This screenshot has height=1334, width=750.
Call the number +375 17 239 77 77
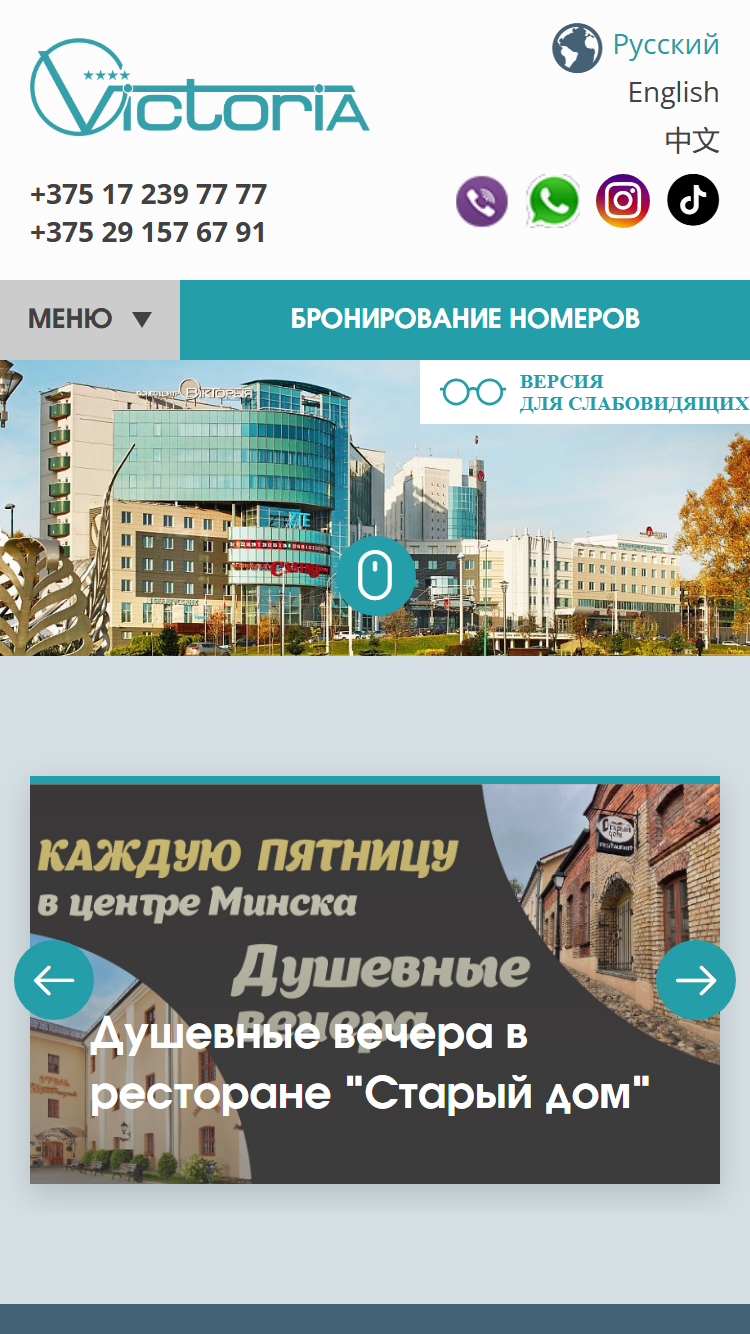point(148,194)
